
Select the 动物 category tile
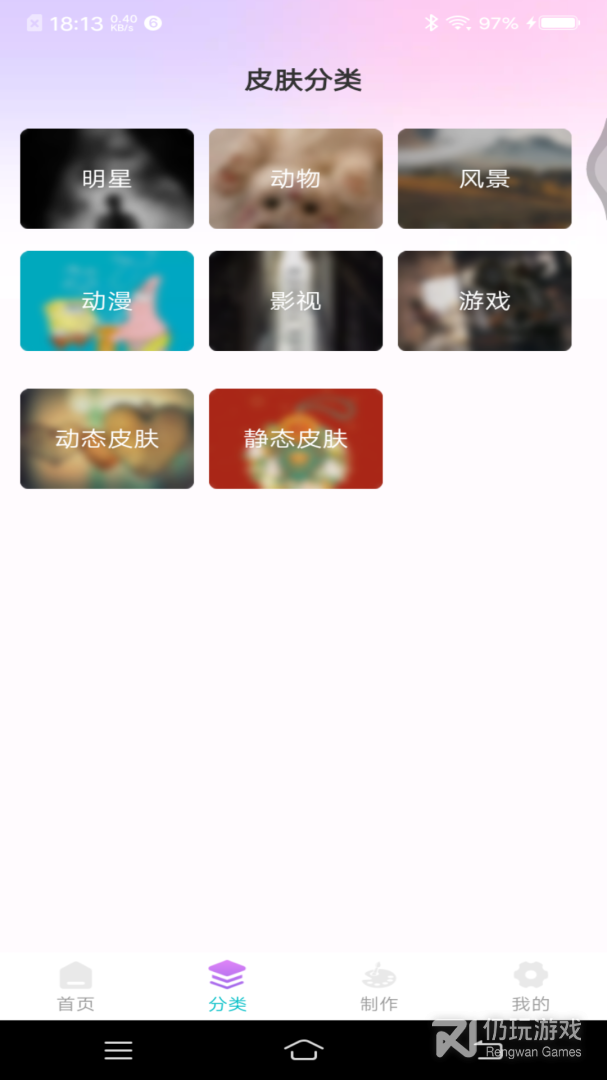[295, 179]
